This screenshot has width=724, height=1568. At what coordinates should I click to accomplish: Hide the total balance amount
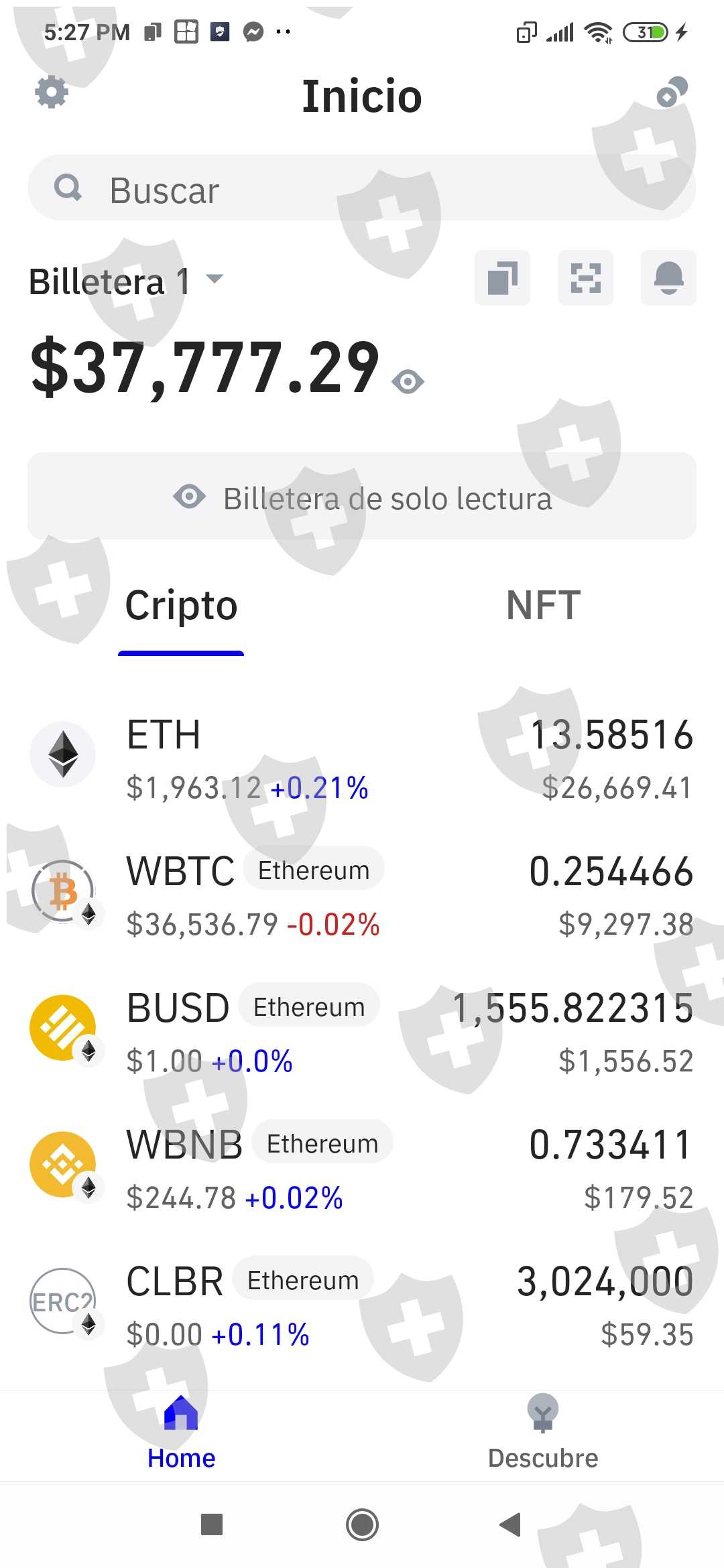(408, 382)
